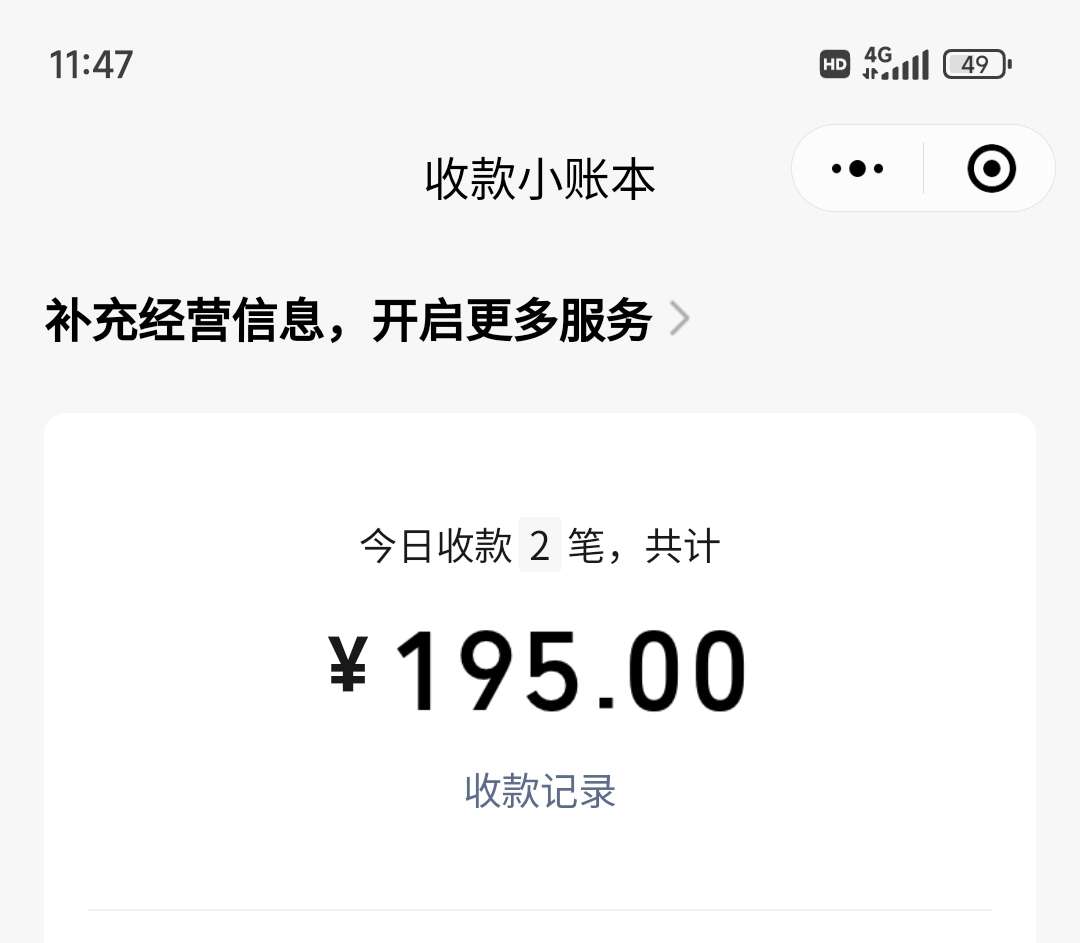The width and height of the screenshot is (1080, 943).
Task: View 收款记录 payment records
Action: pos(540,791)
